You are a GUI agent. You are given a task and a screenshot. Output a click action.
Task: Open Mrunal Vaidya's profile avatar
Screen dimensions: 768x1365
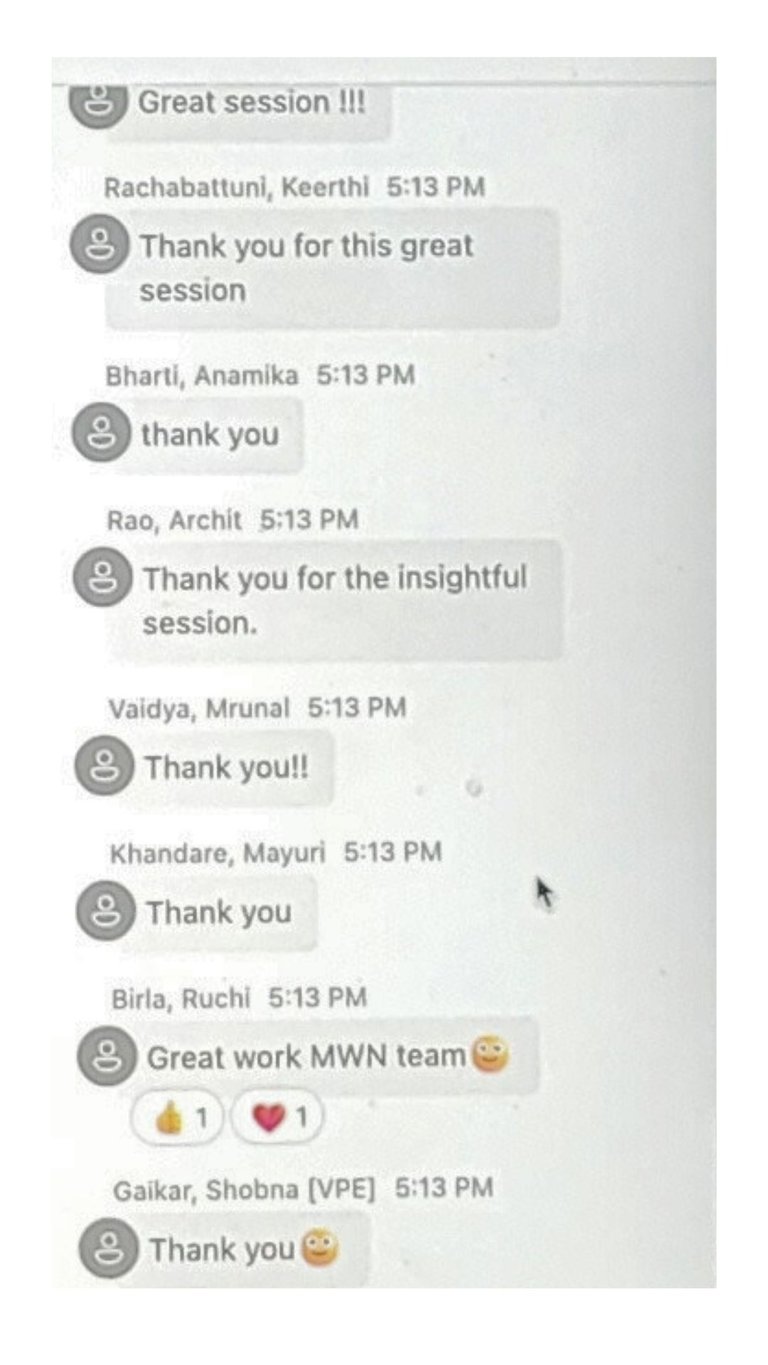pos(104,768)
